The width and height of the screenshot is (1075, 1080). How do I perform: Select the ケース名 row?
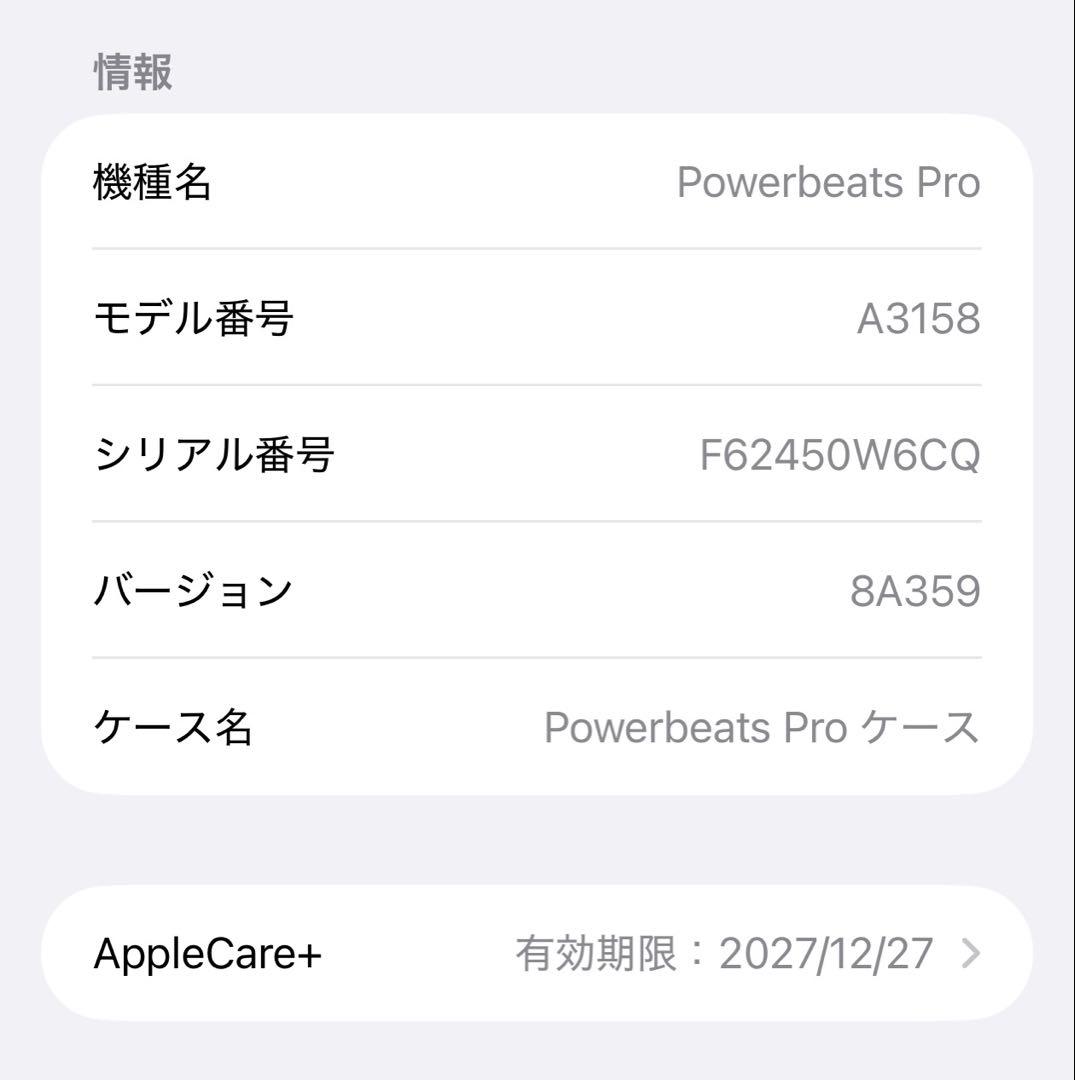537,726
